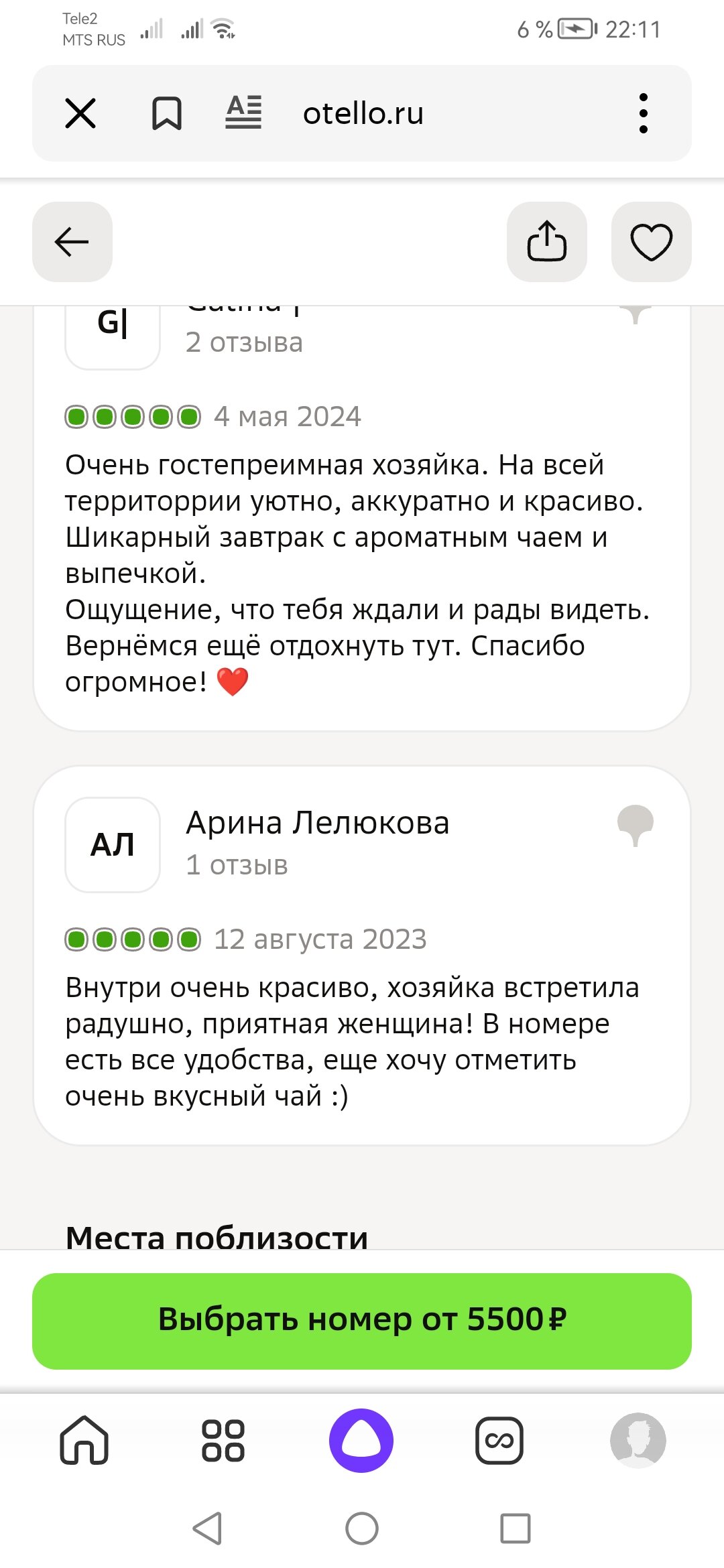The width and height of the screenshot is (724, 1568).
Task: Tap the otello.ru address bar
Action: coord(362,113)
